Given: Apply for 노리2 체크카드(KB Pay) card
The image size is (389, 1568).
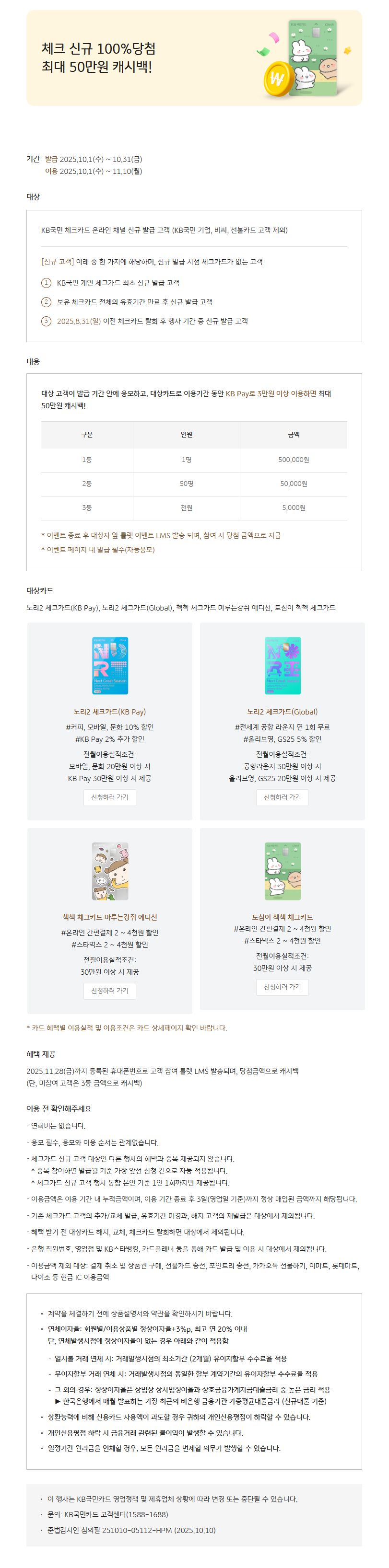Looking at the screenshot, I should (x=110, y=797).
